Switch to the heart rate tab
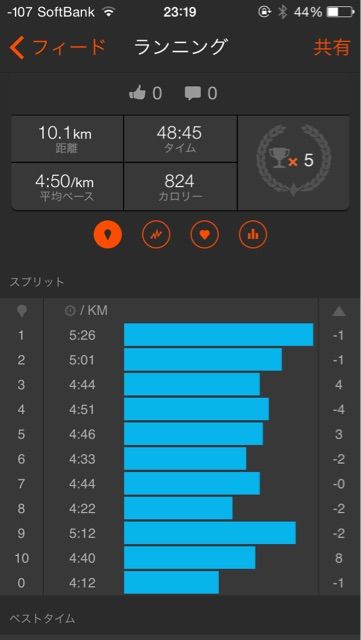Viewport: 361px width, 640px height. point(205,234)
